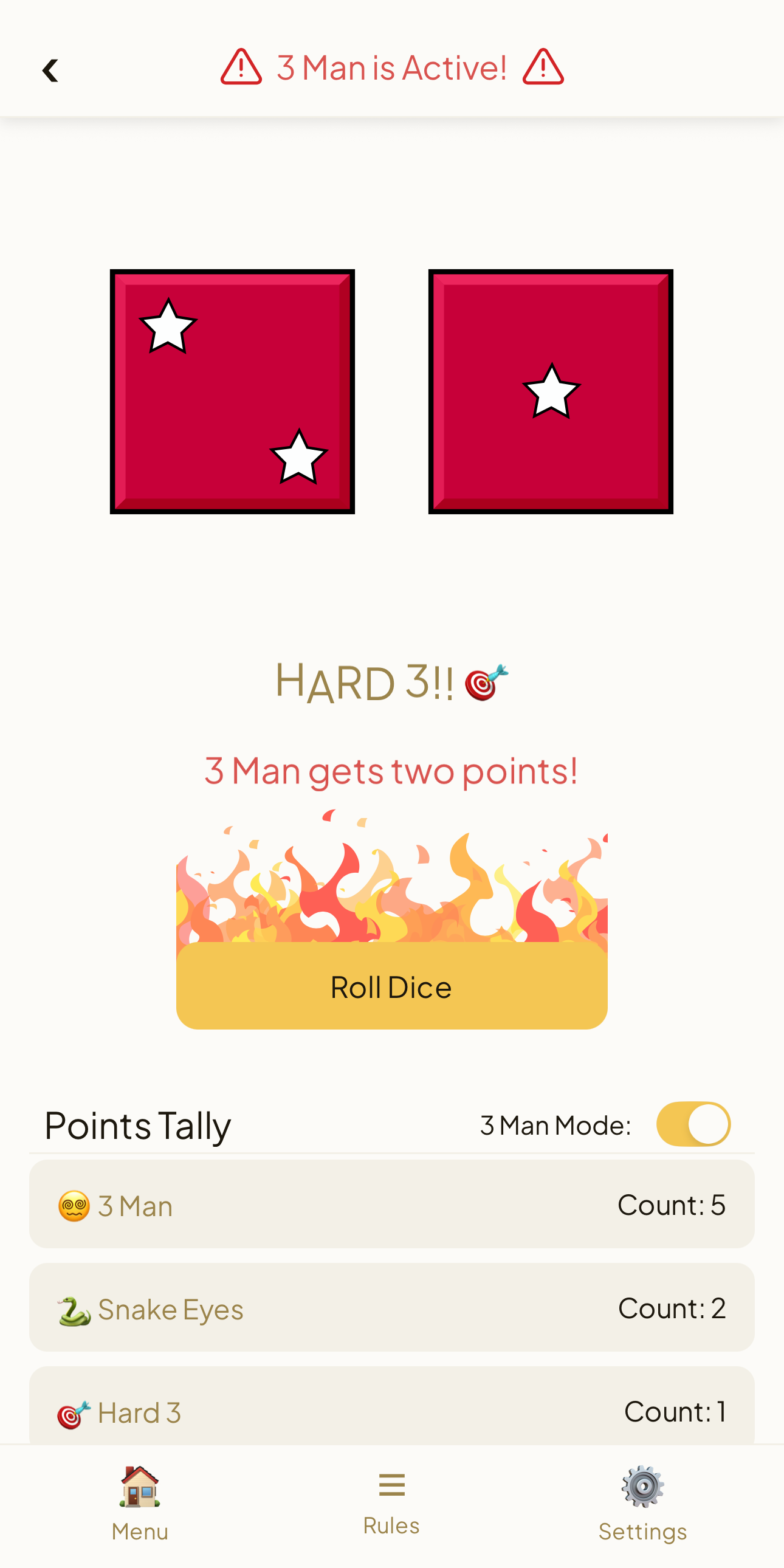Click the right warning triangle icon

click(543, 67)
